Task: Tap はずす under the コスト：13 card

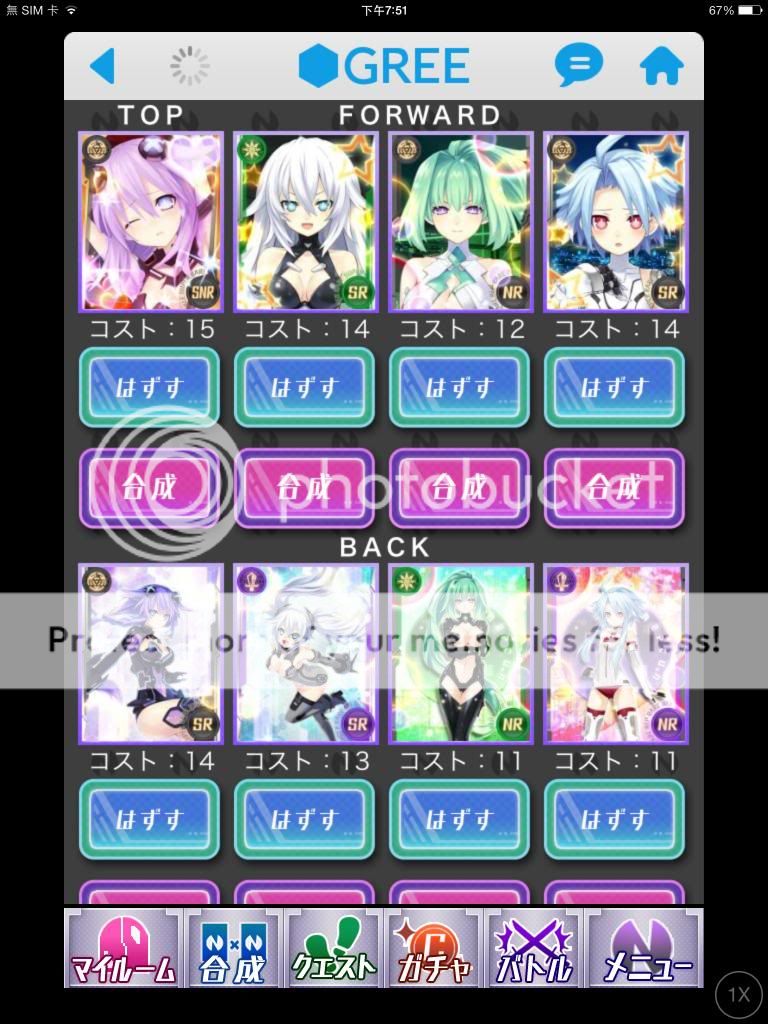Action: pyautogui.click(x=304, y=820)
